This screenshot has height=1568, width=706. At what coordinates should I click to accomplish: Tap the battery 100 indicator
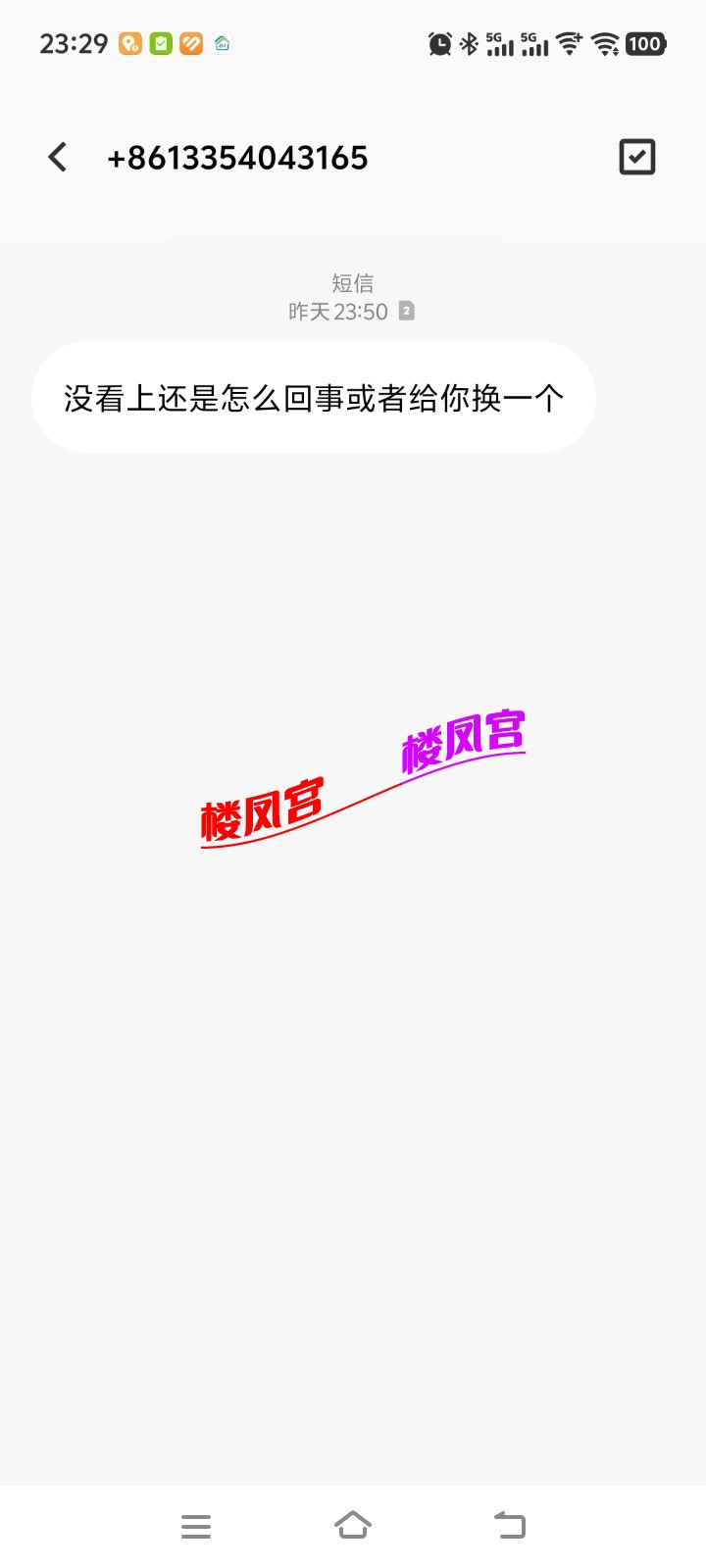coord(644,43)
